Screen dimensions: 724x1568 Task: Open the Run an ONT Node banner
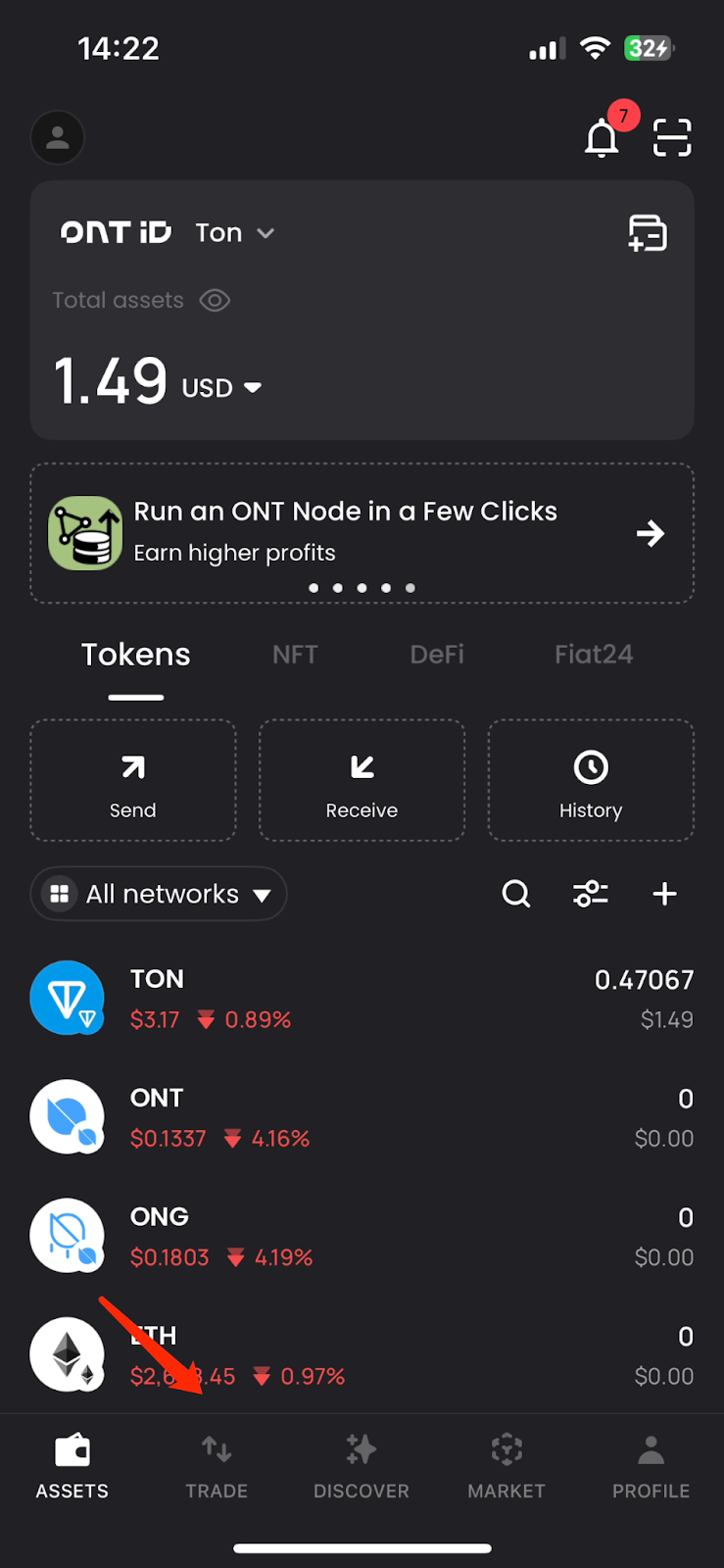(x=362, y=533)
